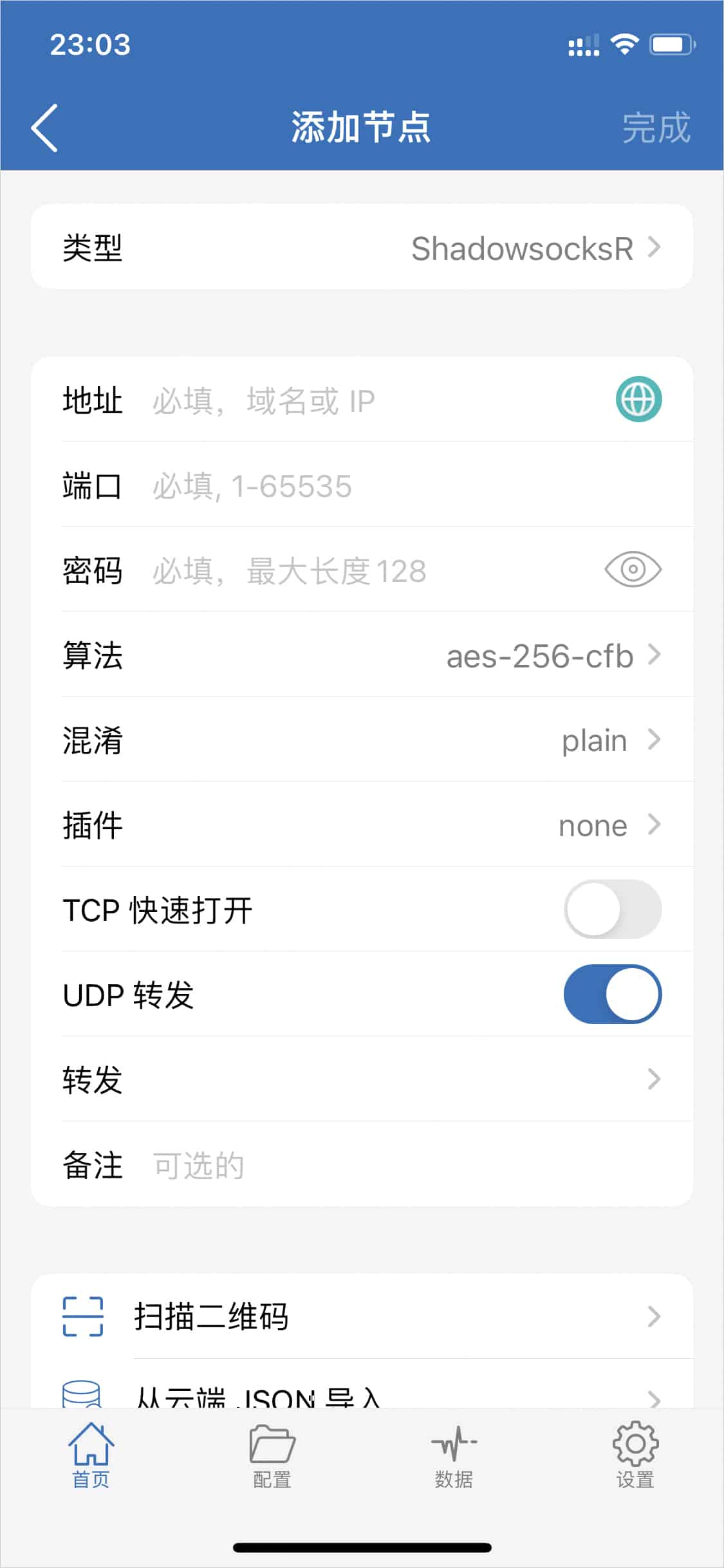This screenshot has width=724, height=1568.
Task: Open 插件 none options
Action: coord(362,825)
